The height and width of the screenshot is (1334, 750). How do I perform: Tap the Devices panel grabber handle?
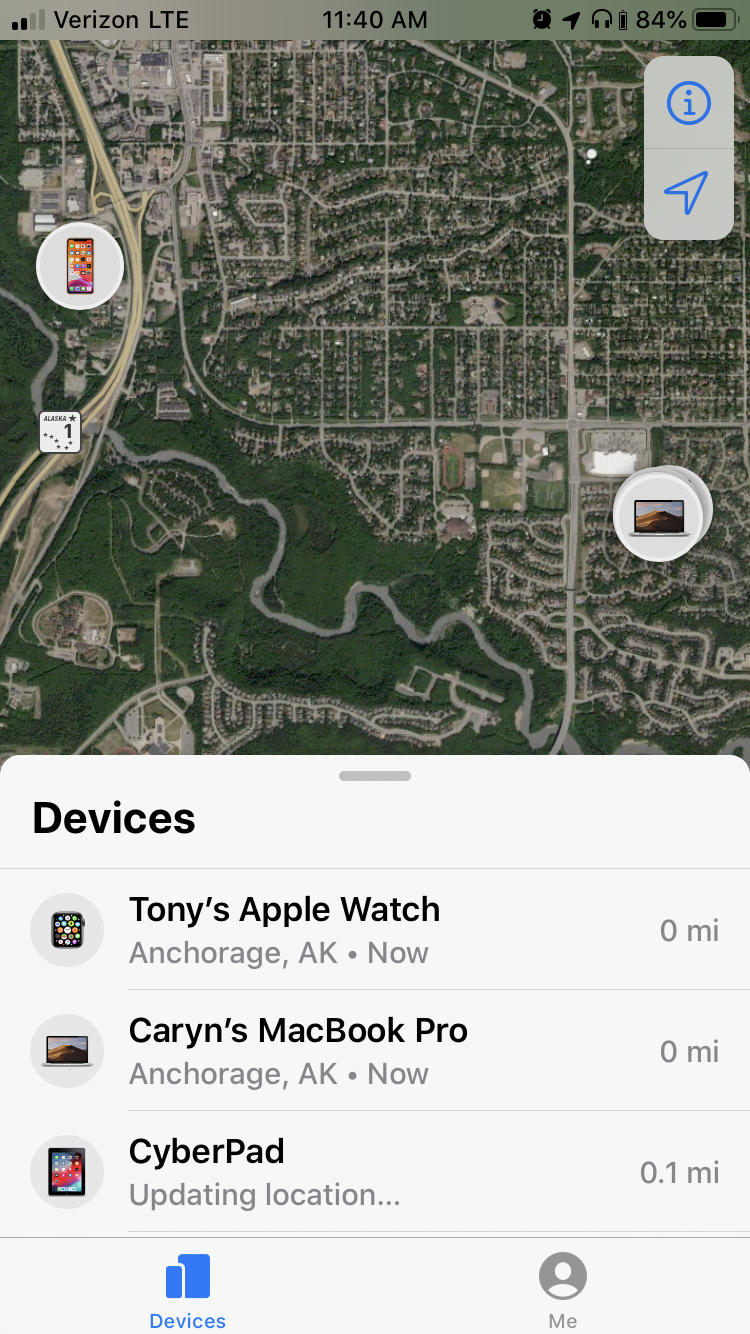[x=375, y=776]
